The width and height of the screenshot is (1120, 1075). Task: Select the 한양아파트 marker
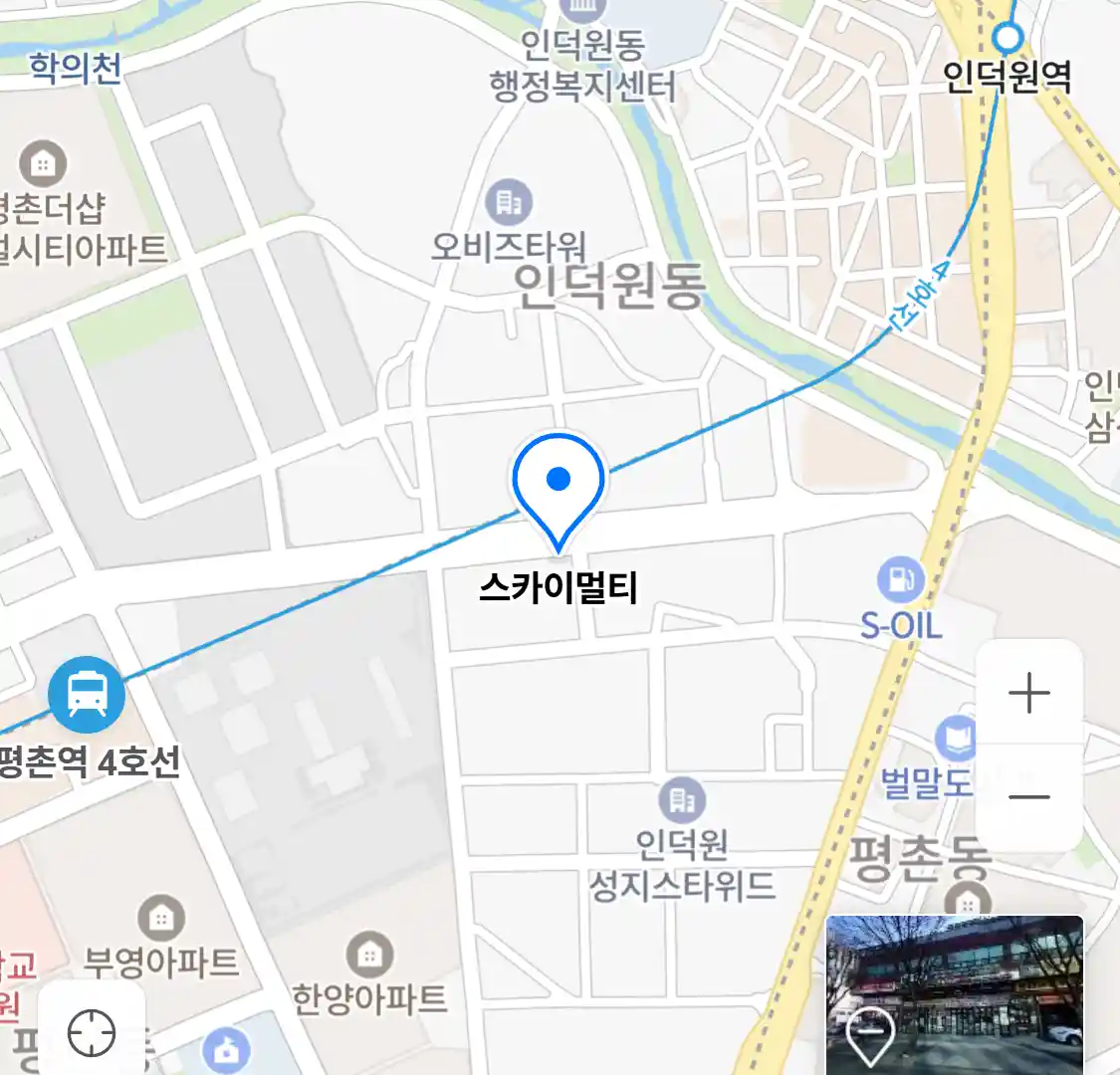(369, 956)
